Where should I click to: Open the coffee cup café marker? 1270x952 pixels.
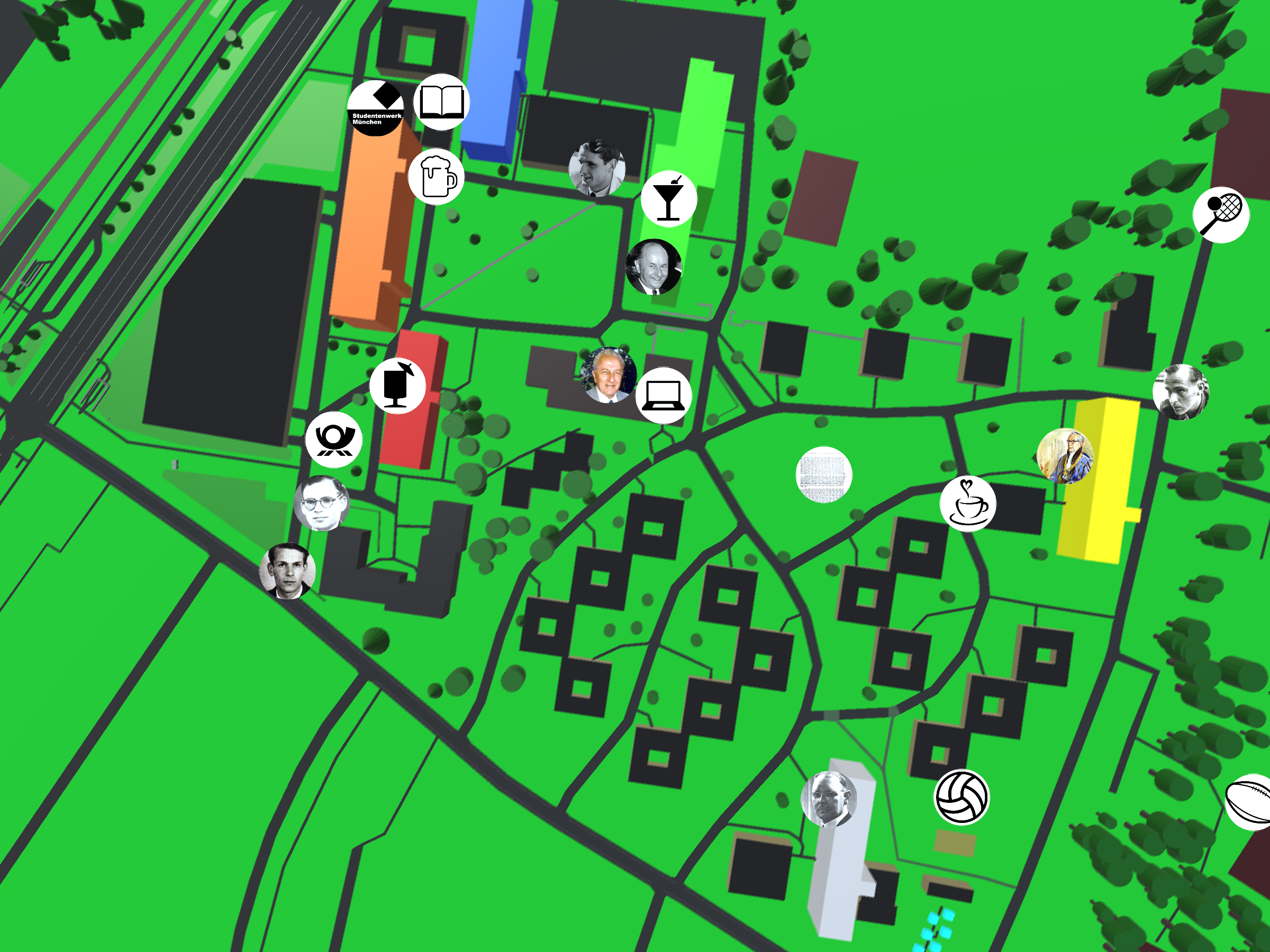(968, 504)
